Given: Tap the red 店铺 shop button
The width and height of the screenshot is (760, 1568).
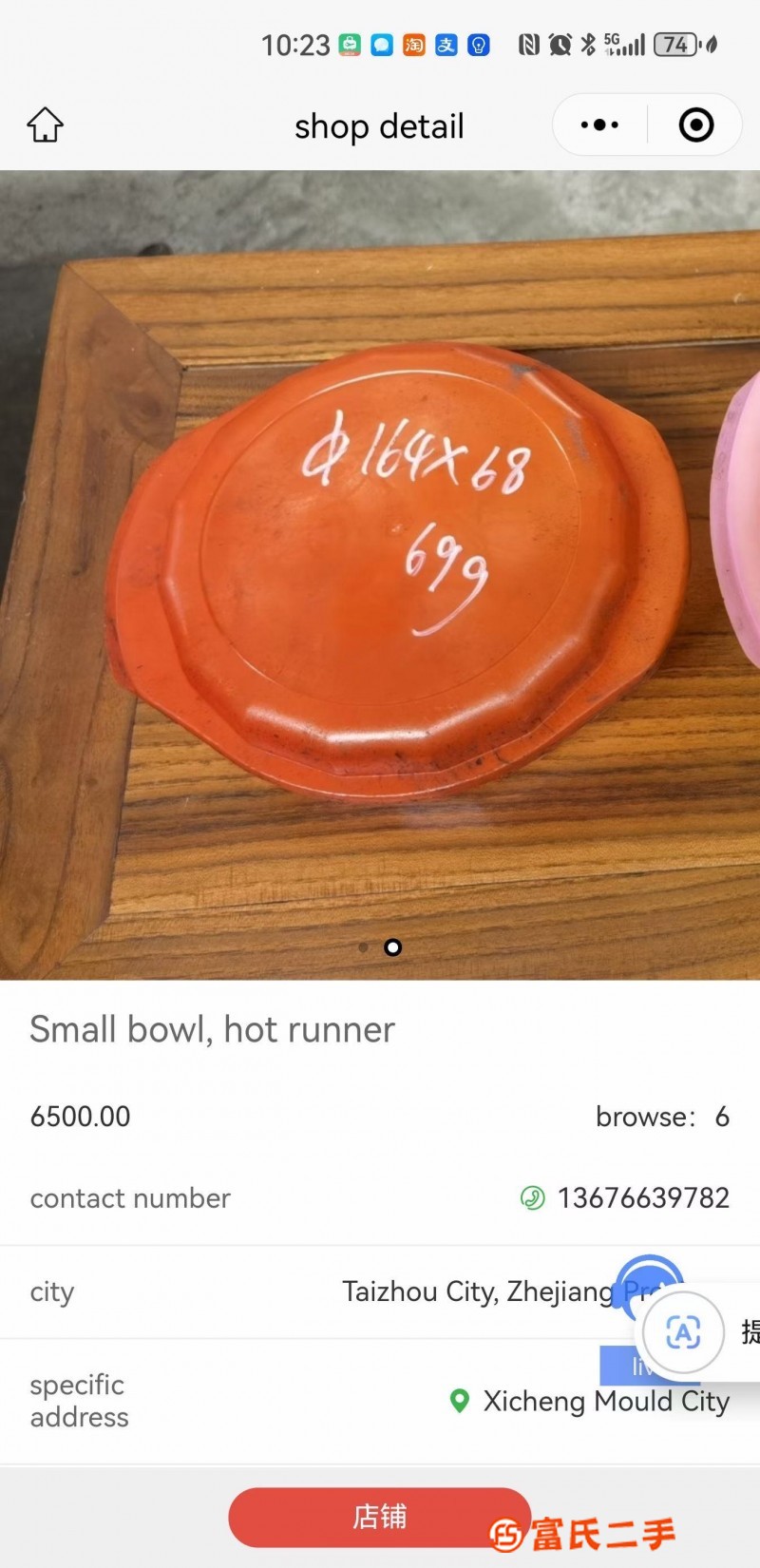Looking at the screenshot, I should coord(380,1517).
